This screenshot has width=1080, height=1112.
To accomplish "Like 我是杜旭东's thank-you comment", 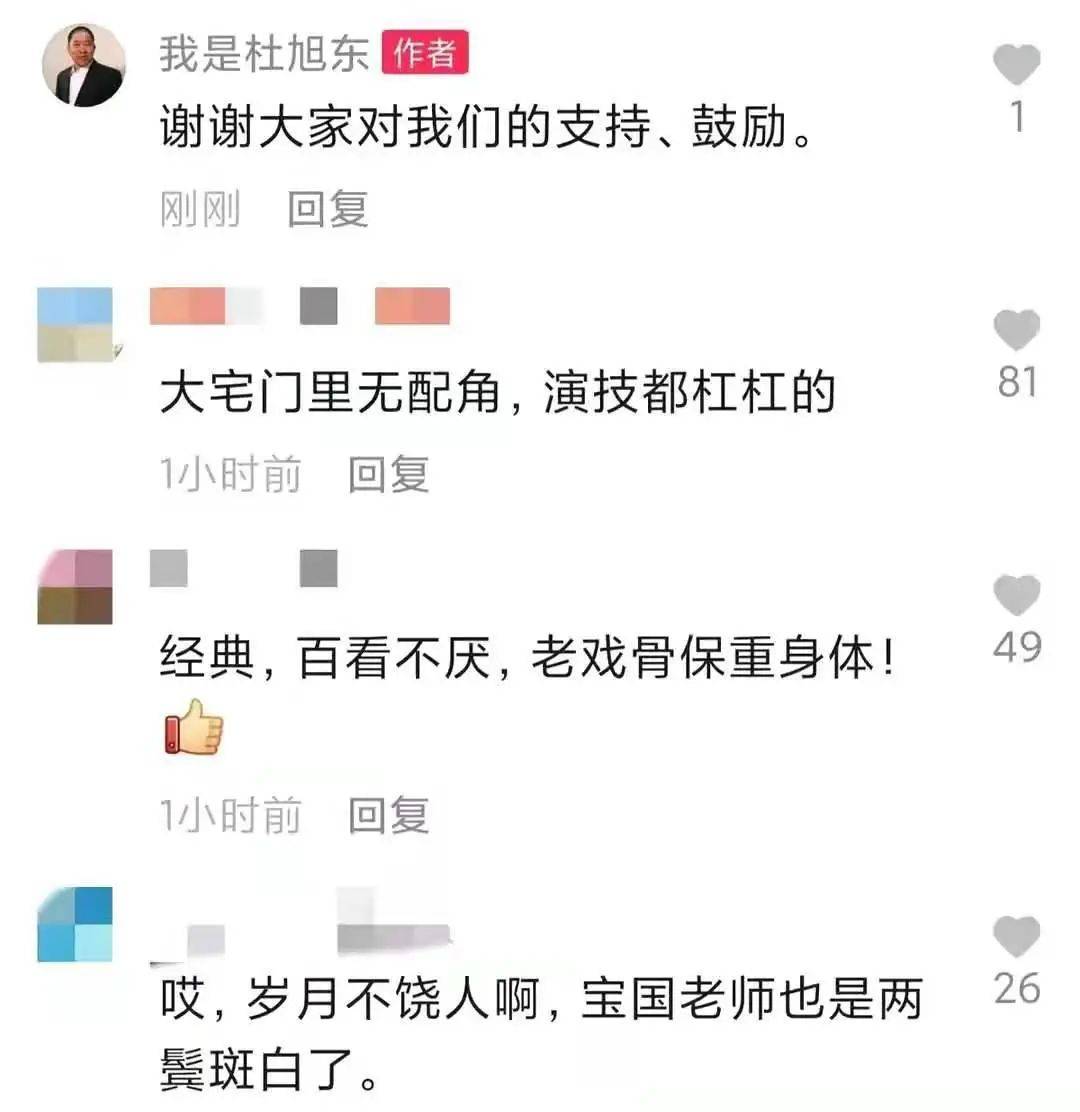I will 1016,66.
